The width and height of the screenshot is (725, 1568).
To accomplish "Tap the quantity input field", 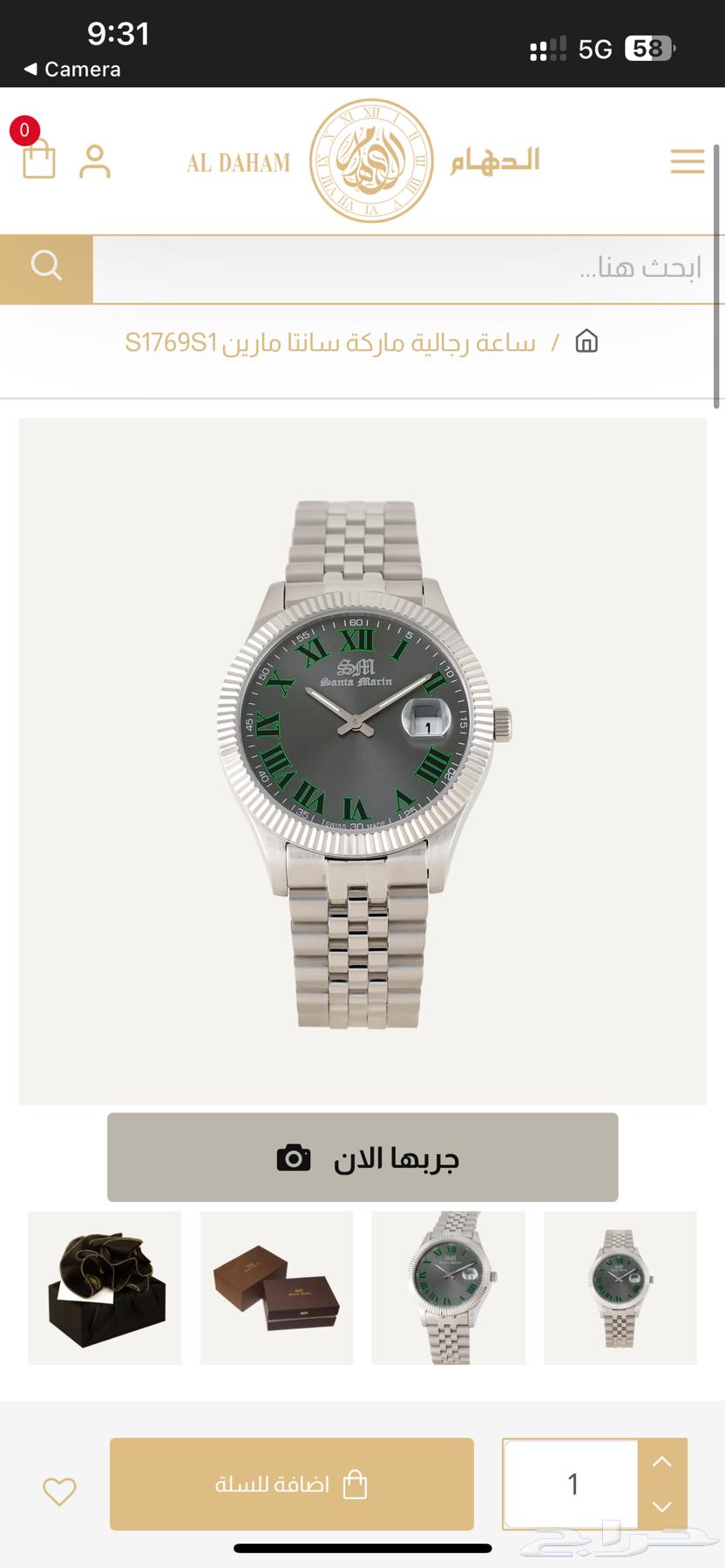I will pos(572,1484).
